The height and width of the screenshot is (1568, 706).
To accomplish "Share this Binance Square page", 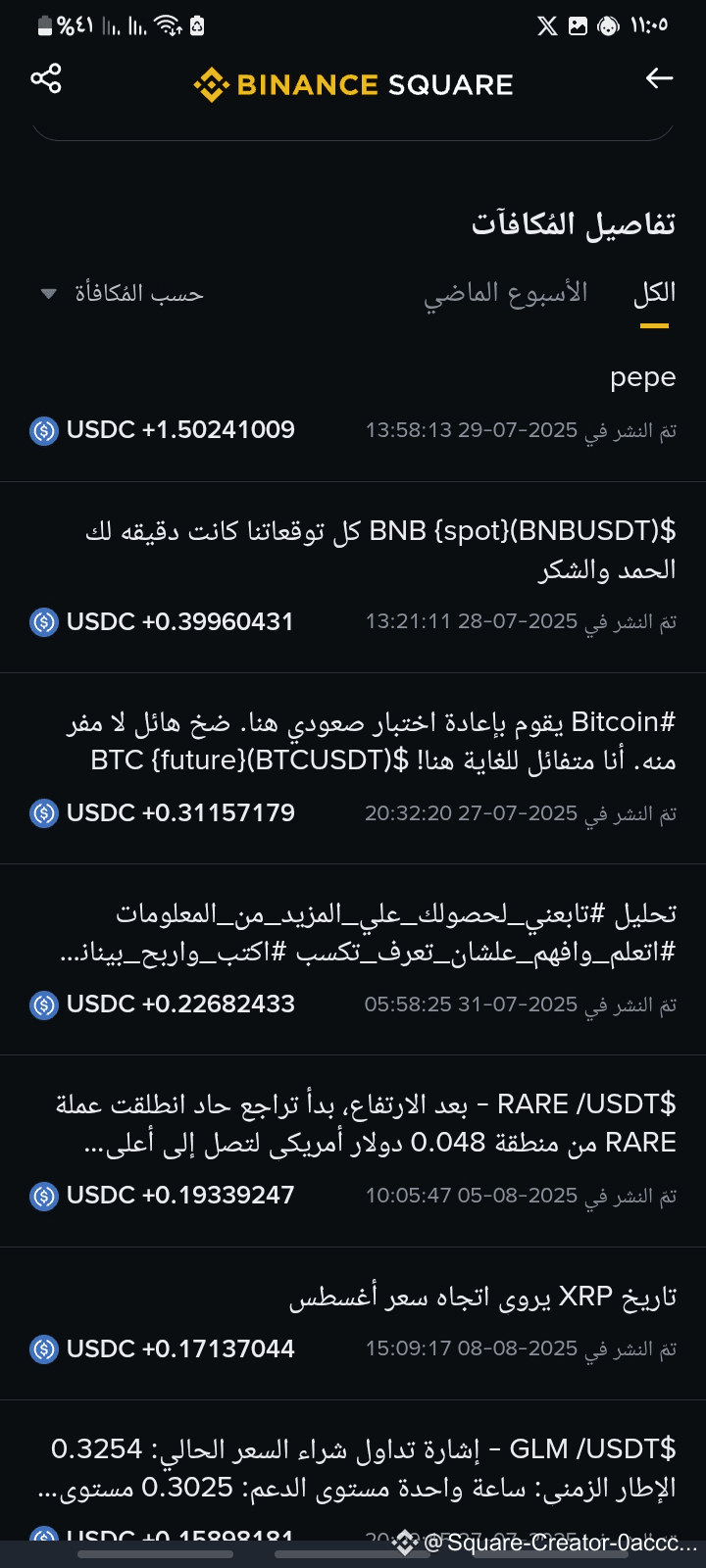I will coord(46,78).
